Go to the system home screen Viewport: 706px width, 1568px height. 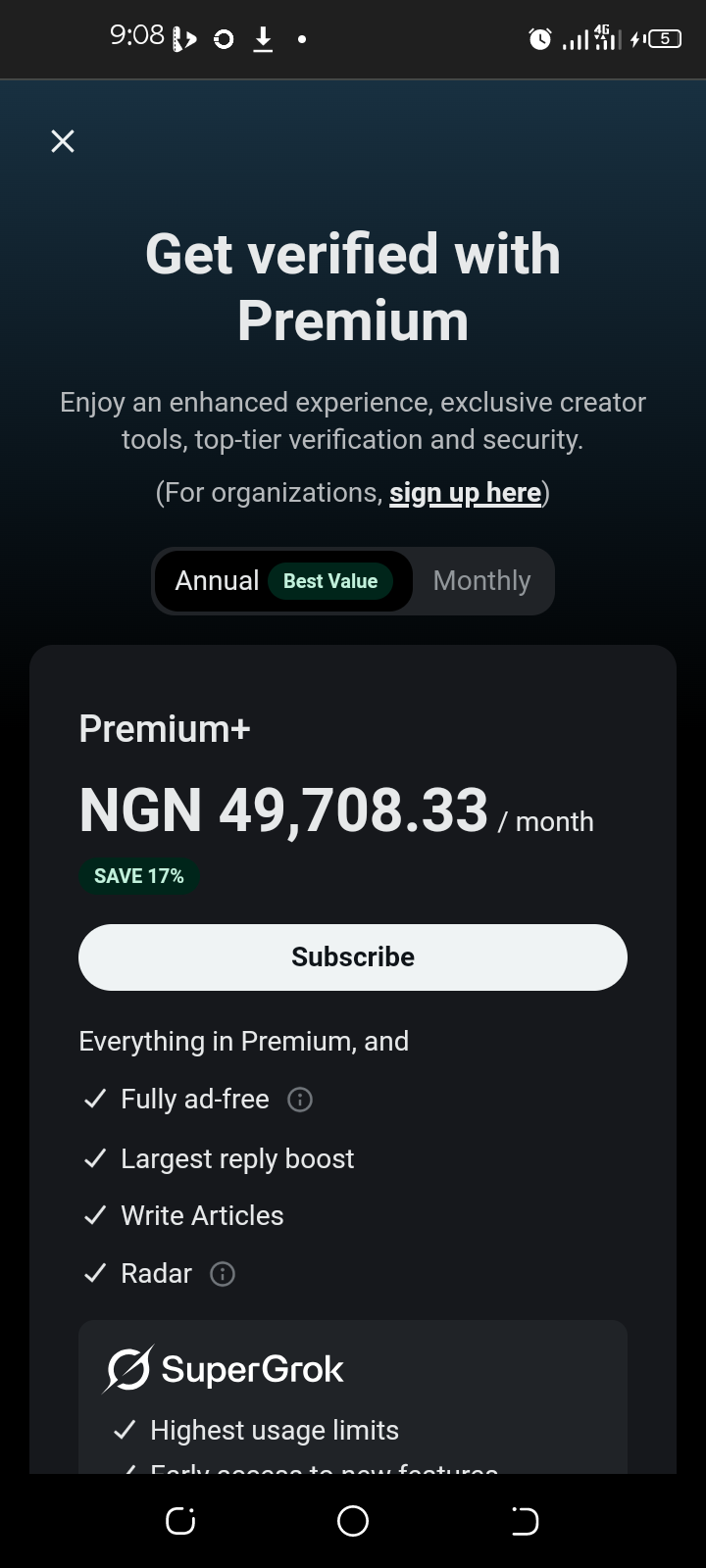coord(353,1521)
